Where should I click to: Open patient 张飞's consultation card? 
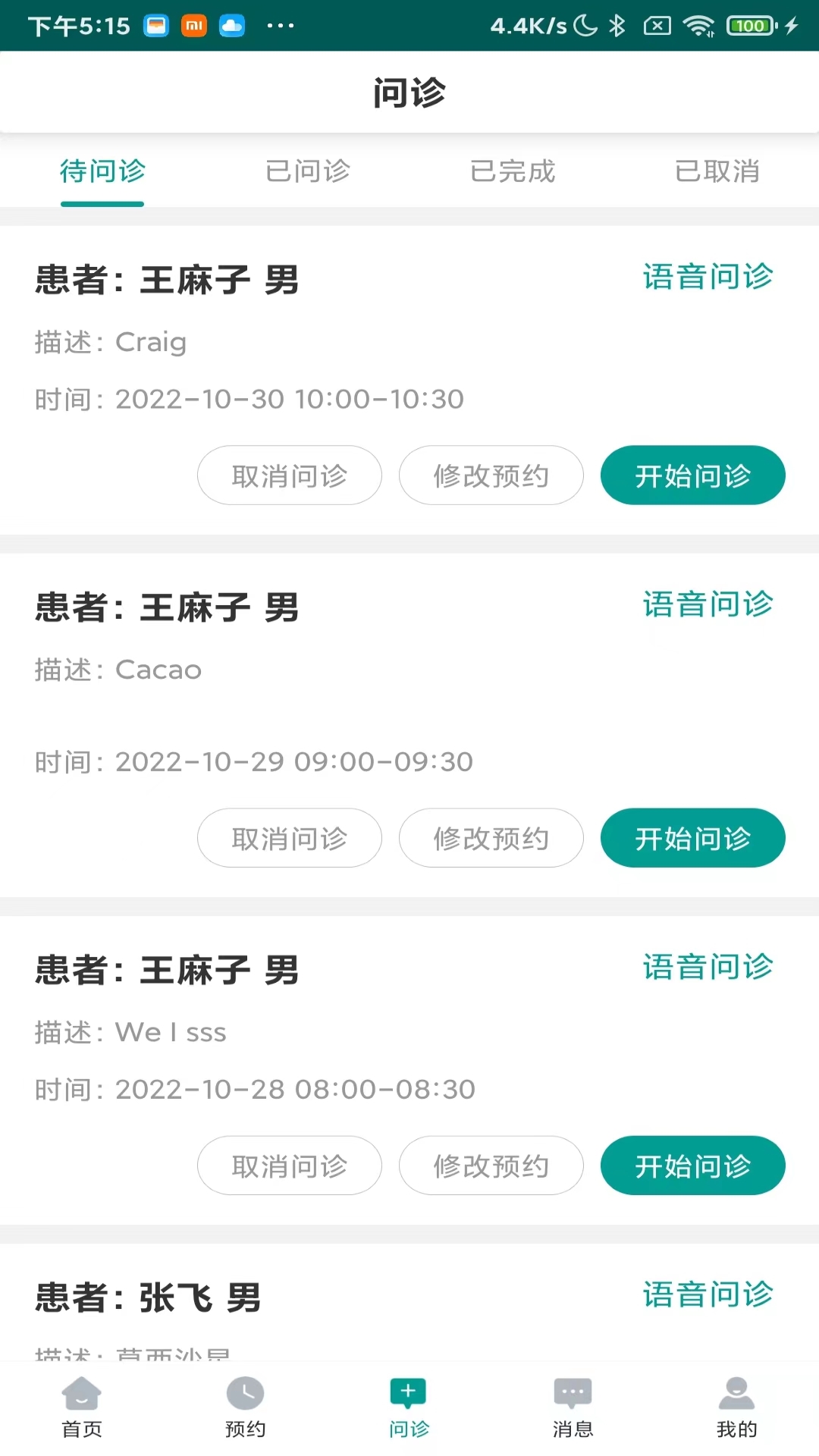pyautogui.click(x=409, y=1303)
